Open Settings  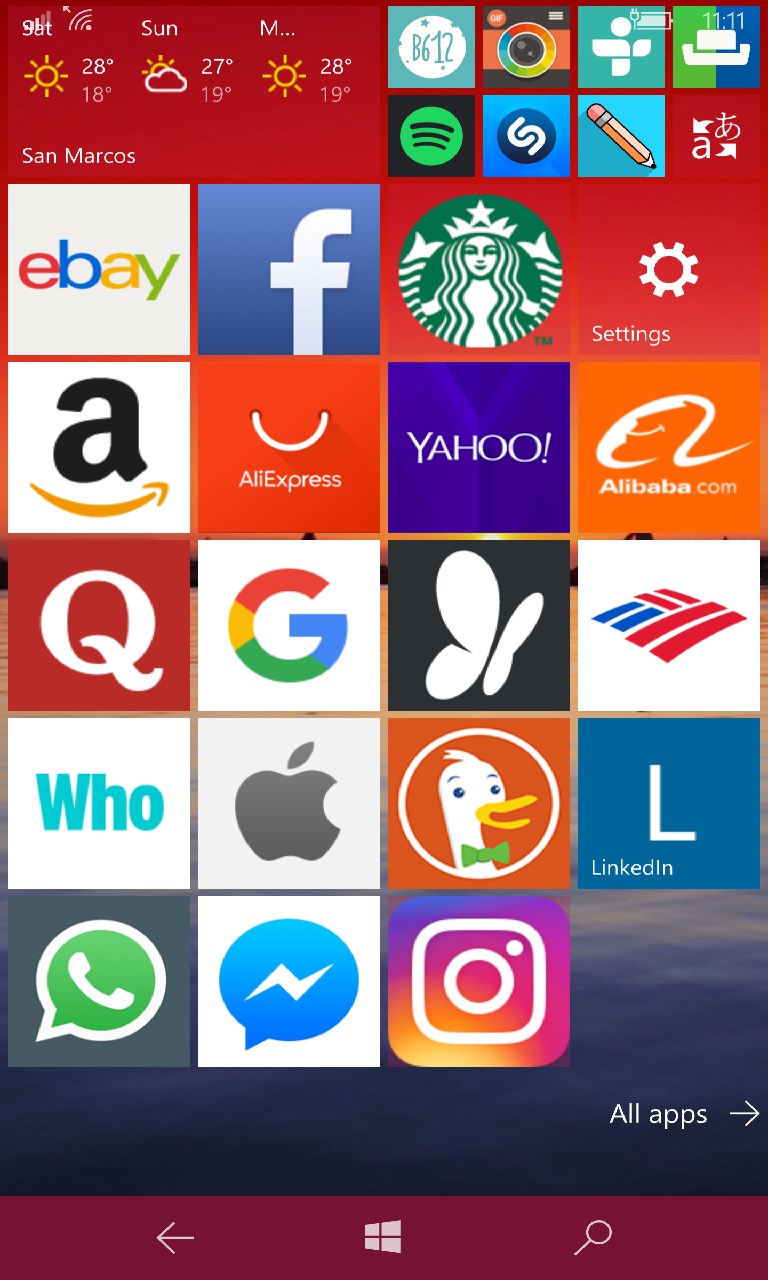pyautogui.click(x=669, y=270)
